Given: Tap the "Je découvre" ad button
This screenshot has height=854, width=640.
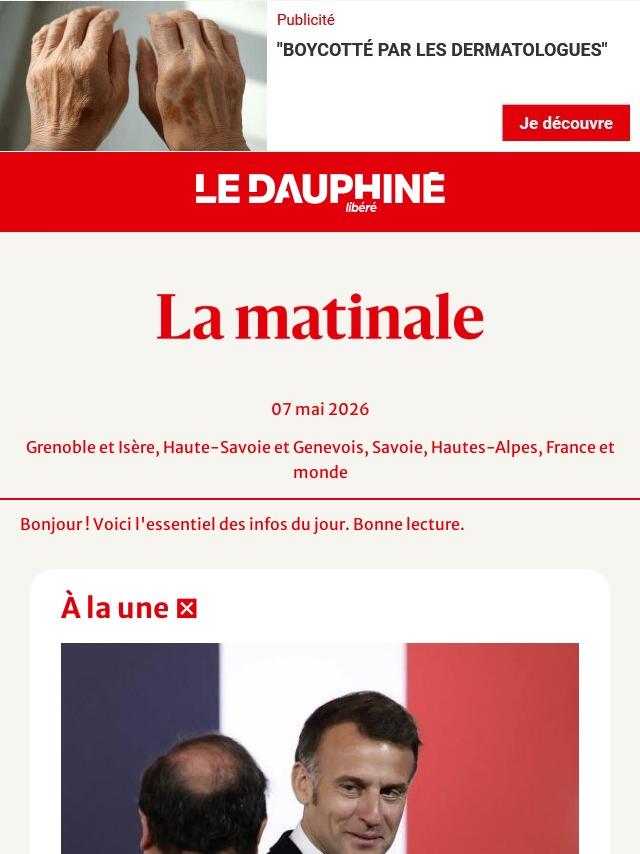Looking at the screenshot, I should tap(566, 123).
